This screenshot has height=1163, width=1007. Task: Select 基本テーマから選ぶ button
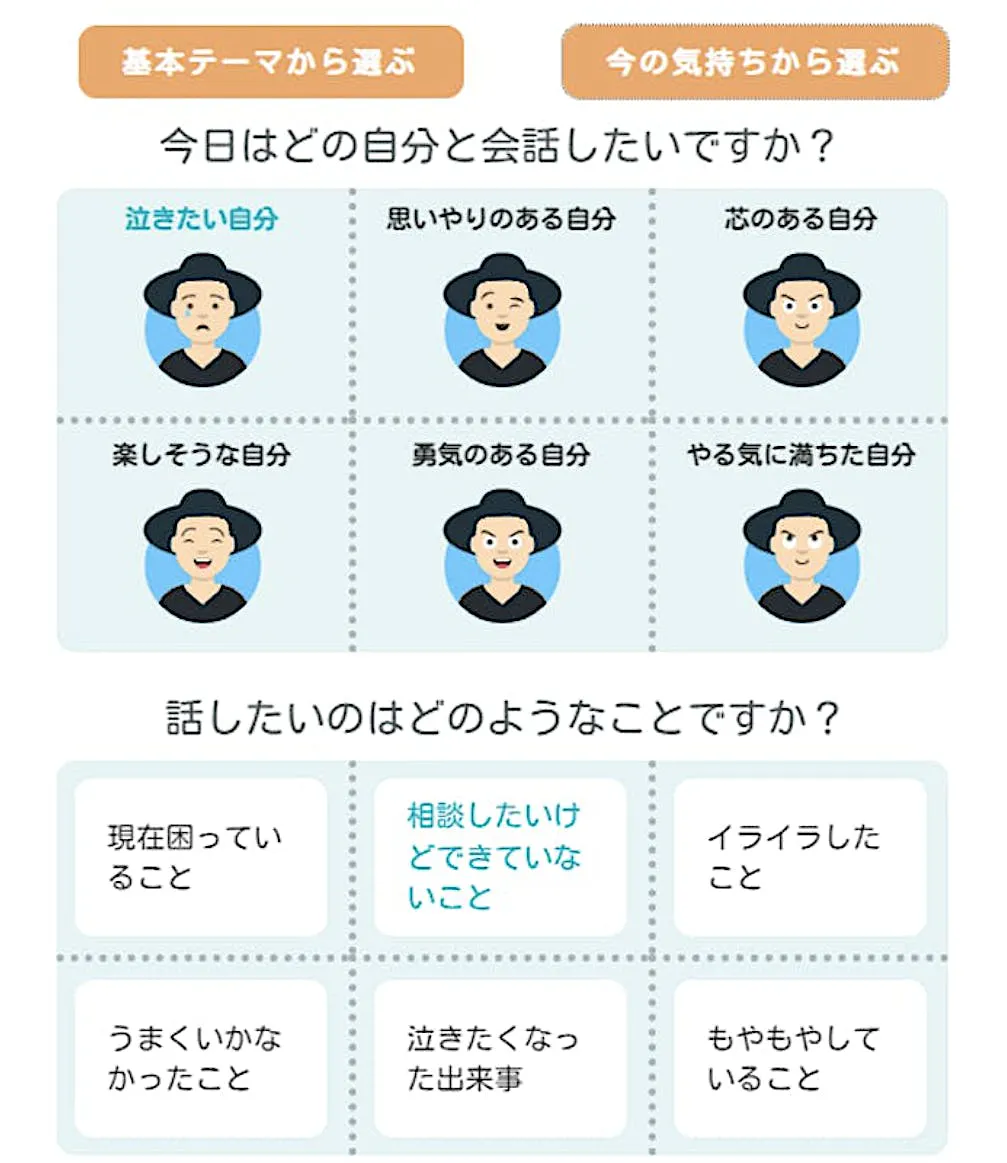tap(270, 62)
